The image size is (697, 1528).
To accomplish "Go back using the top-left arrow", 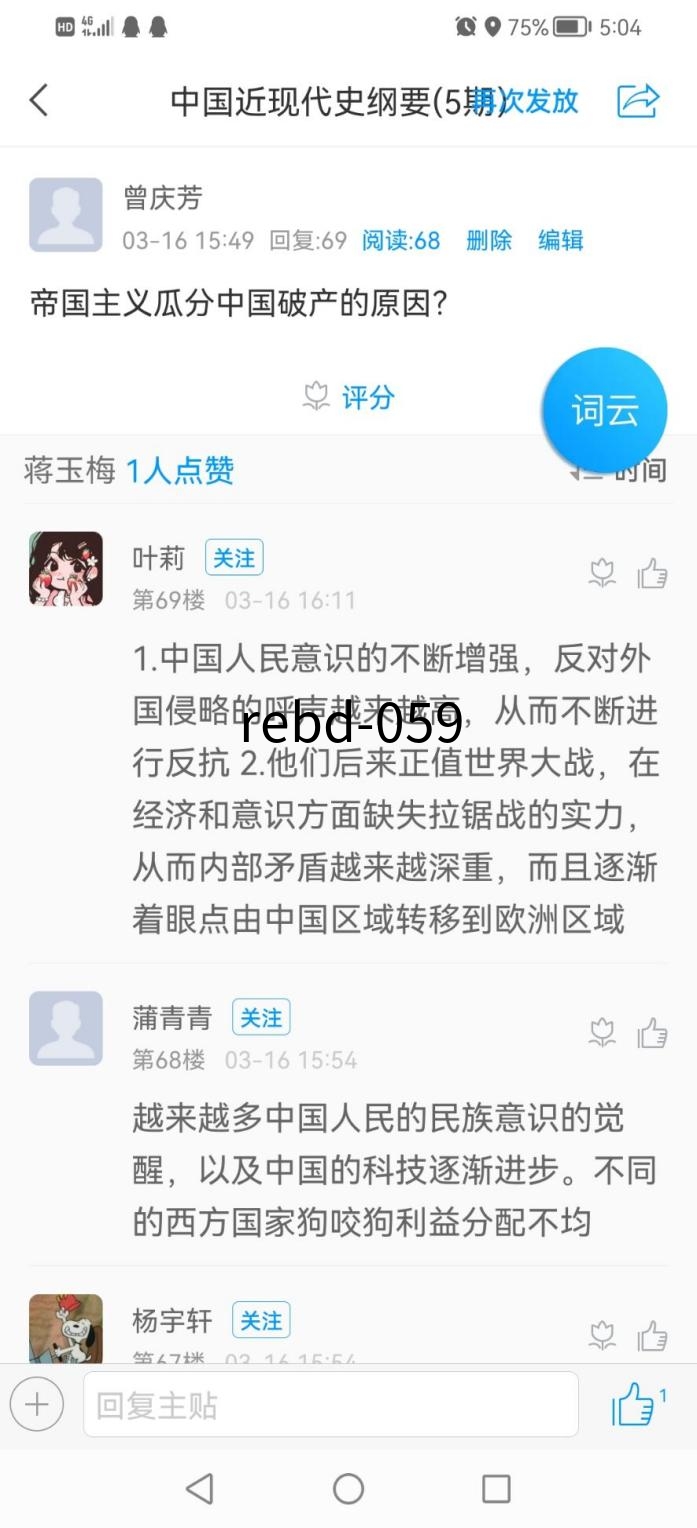I will click(39, 101).
